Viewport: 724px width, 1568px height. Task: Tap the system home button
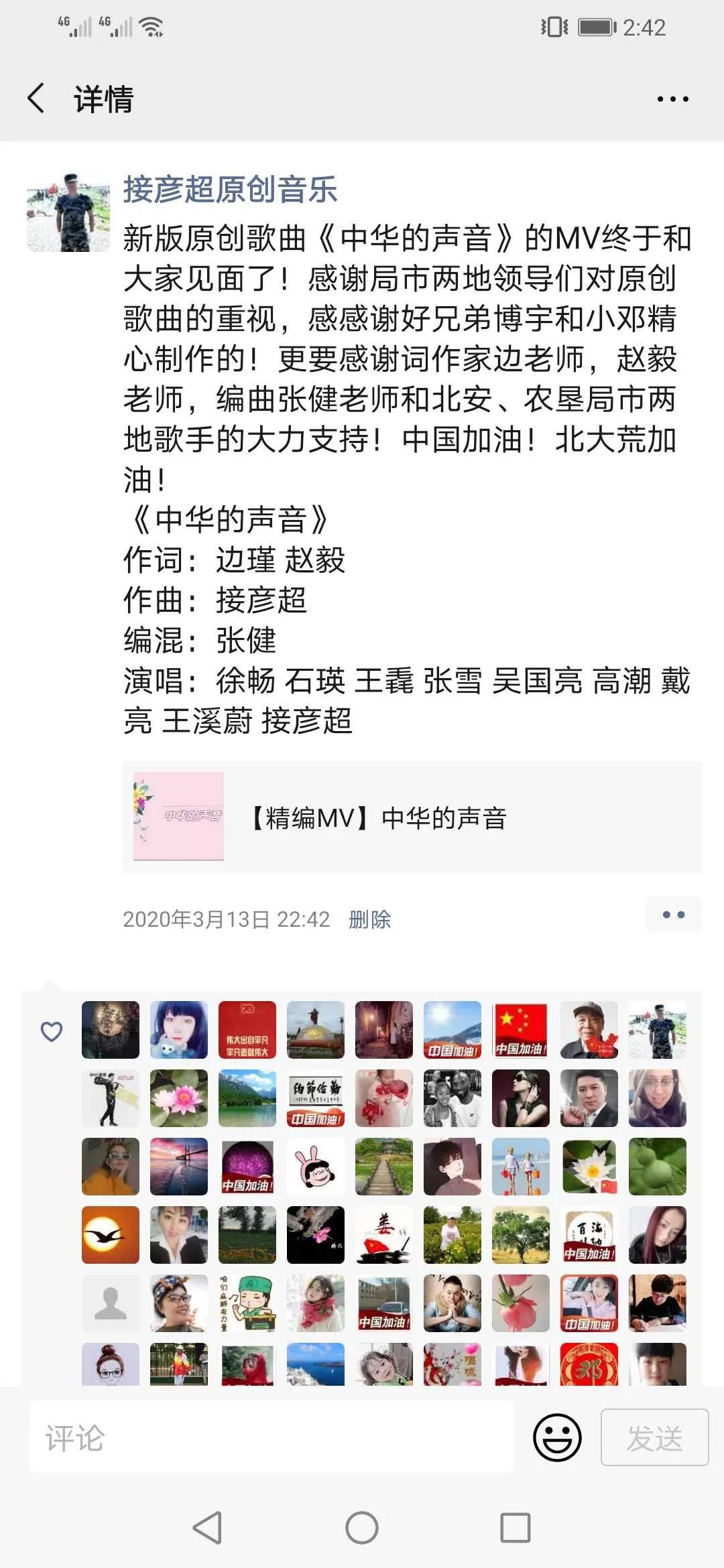click(362, 1528)
